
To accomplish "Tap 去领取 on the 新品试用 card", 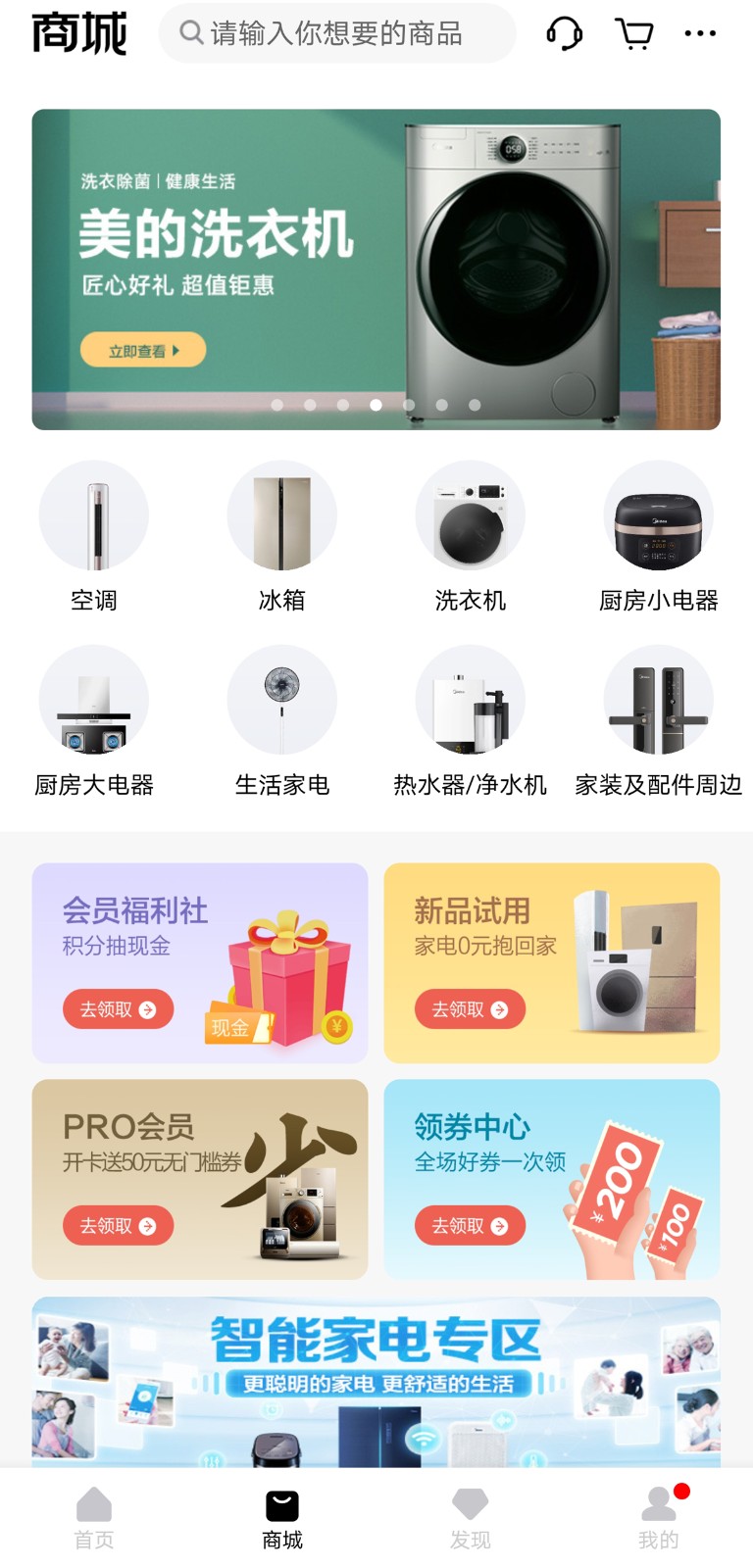I will tap(471, 1009).
